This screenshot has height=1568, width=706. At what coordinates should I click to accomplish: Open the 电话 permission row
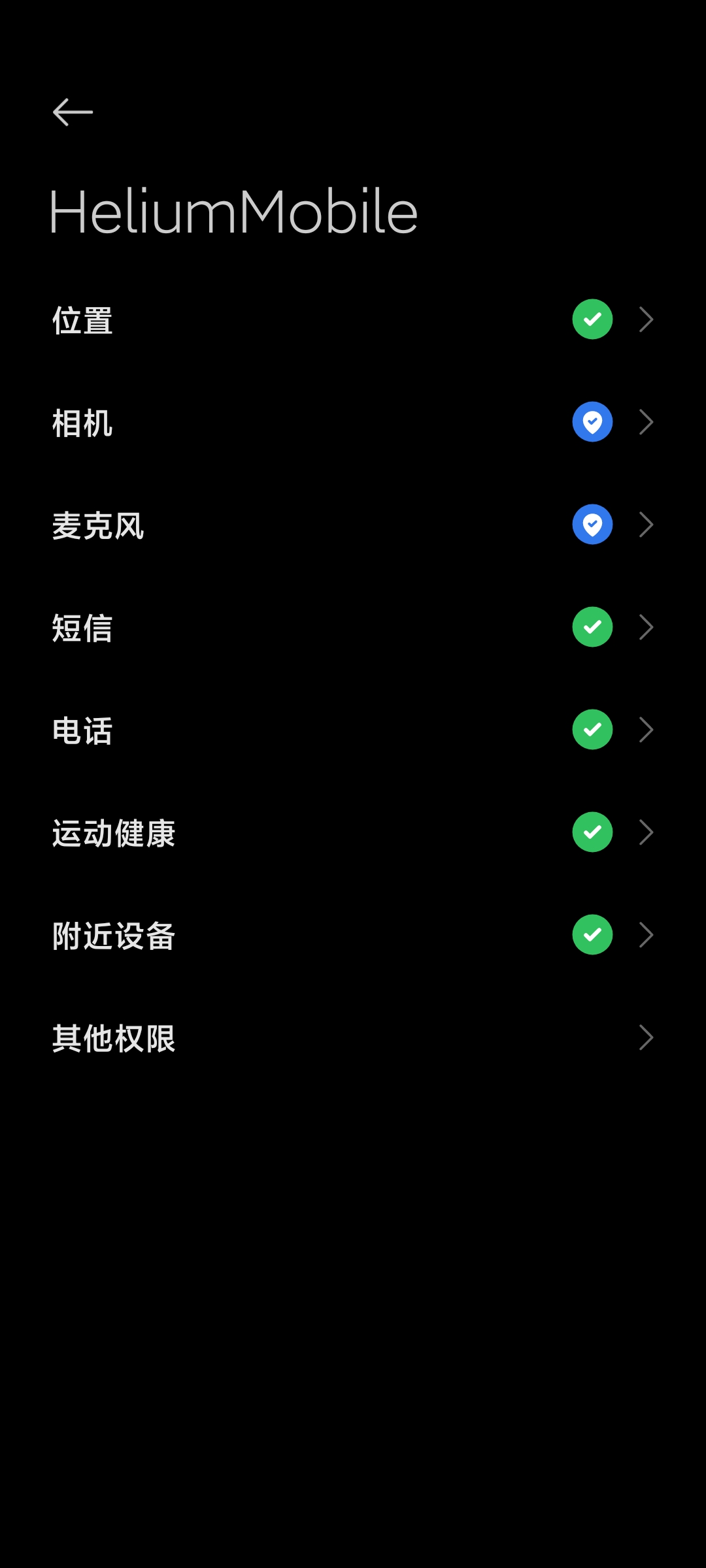click(353, 730)
